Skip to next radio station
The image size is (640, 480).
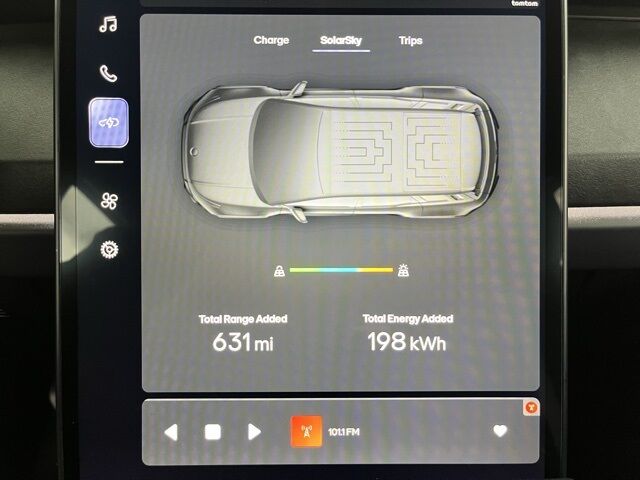coord(254,432)
